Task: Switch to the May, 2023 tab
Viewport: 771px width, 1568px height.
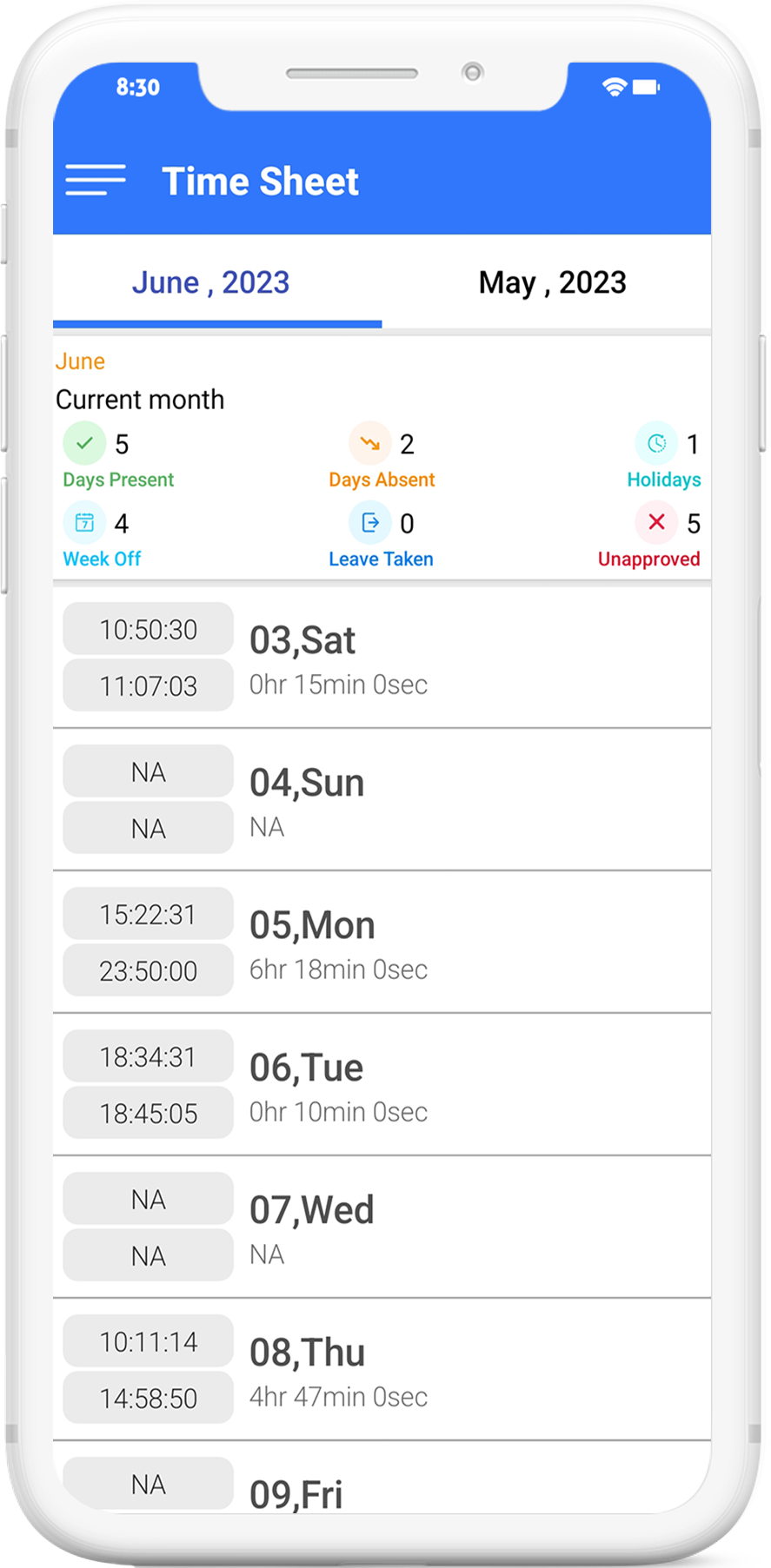Action: coord(552,283)
